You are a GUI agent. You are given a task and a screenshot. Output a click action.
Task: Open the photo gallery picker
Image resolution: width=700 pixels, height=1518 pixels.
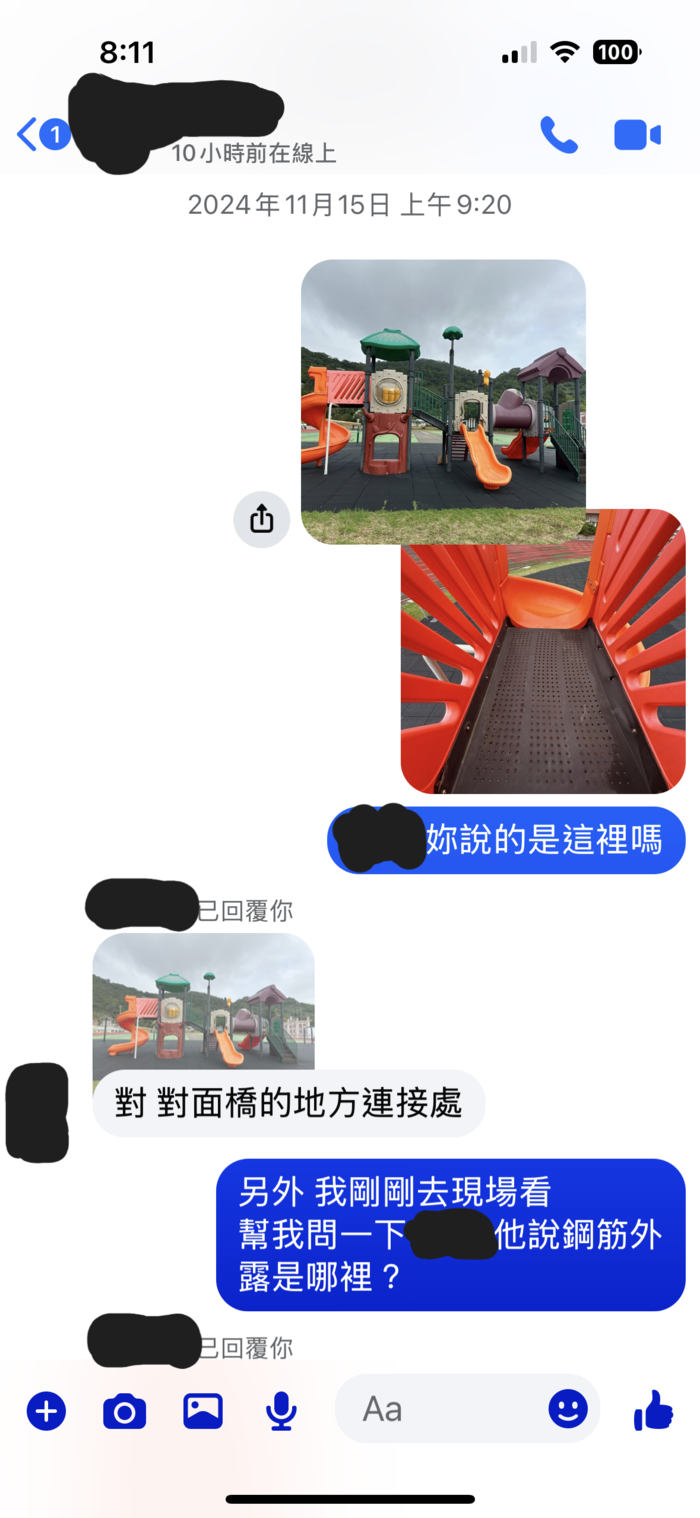pos(202,1411)
